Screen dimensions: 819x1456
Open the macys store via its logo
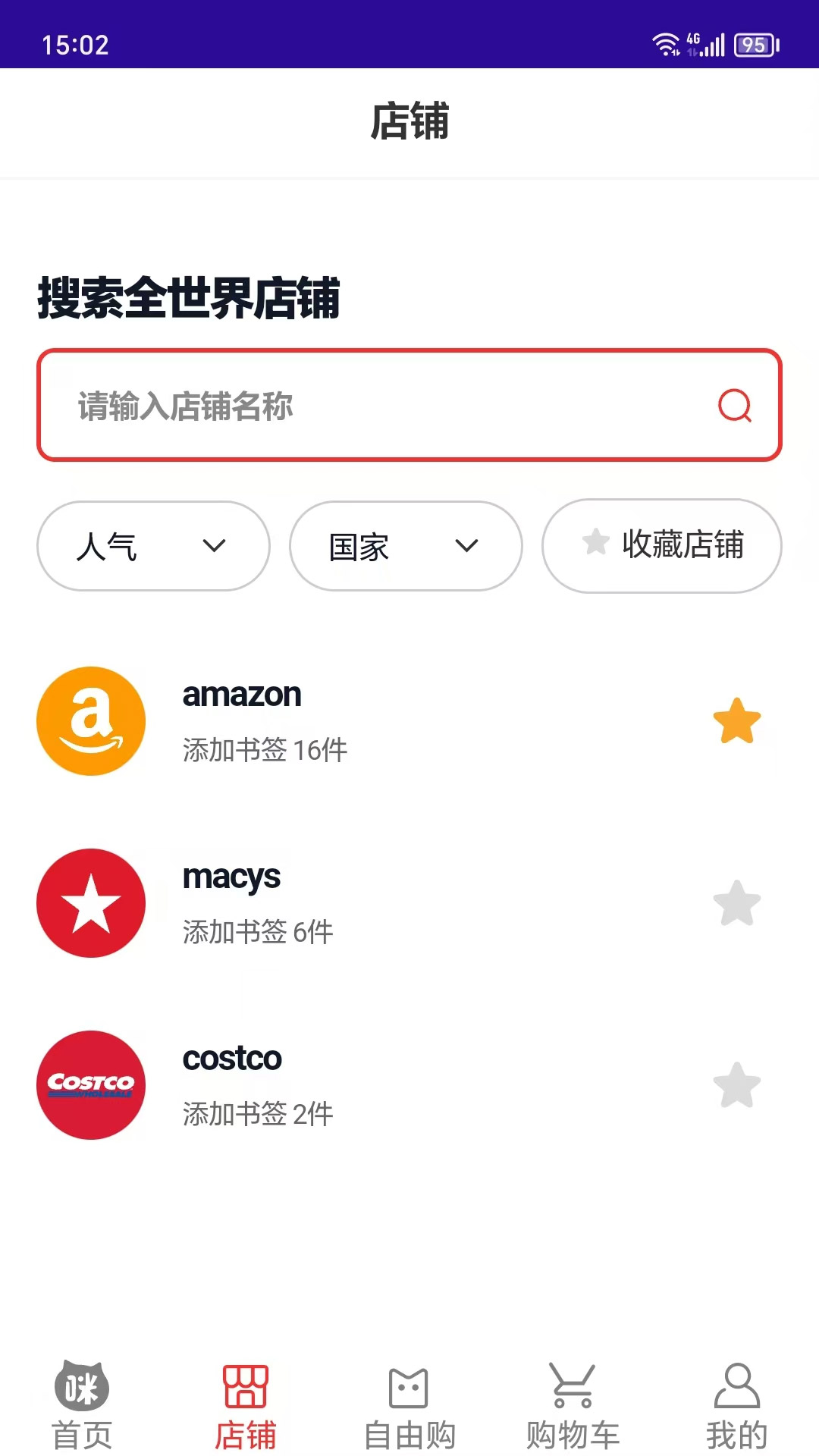click(x=90, y=902)
